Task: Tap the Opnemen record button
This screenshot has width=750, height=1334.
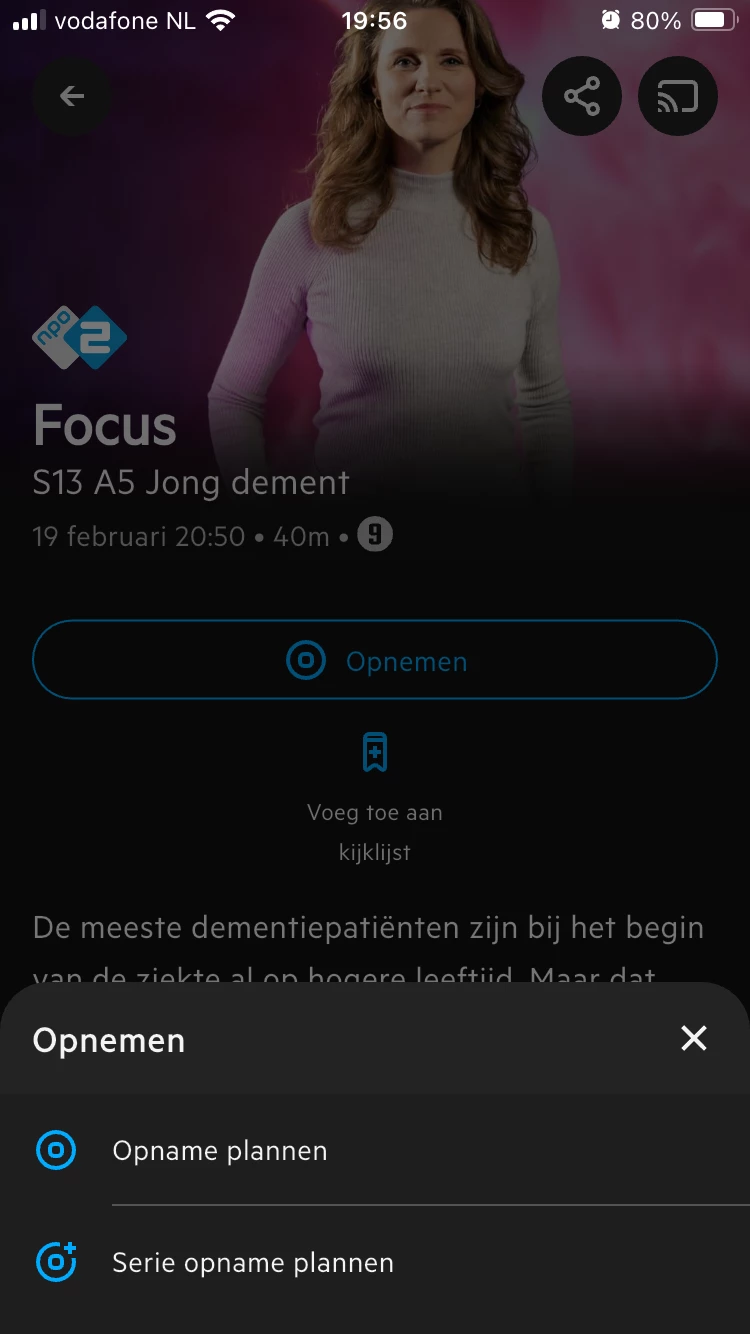Action: coord(375,661)
